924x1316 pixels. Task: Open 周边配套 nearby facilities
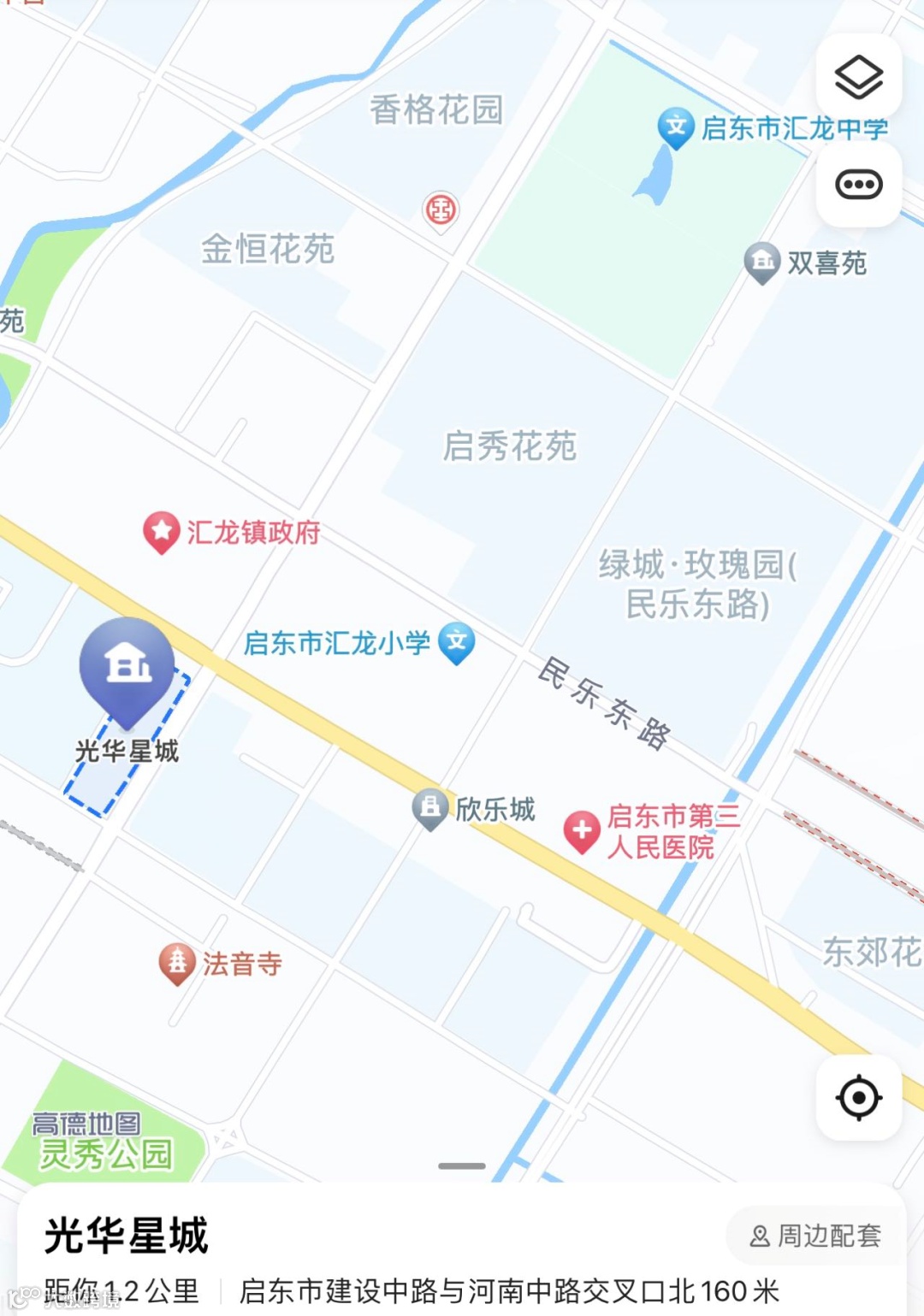815,1236
